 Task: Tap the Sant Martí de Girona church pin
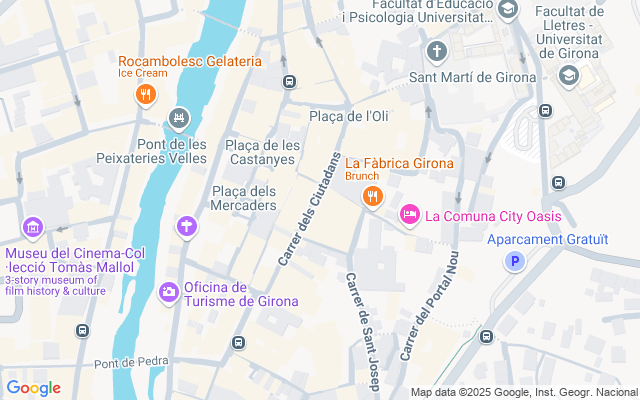pyautogui.click(x=437, y=51)
